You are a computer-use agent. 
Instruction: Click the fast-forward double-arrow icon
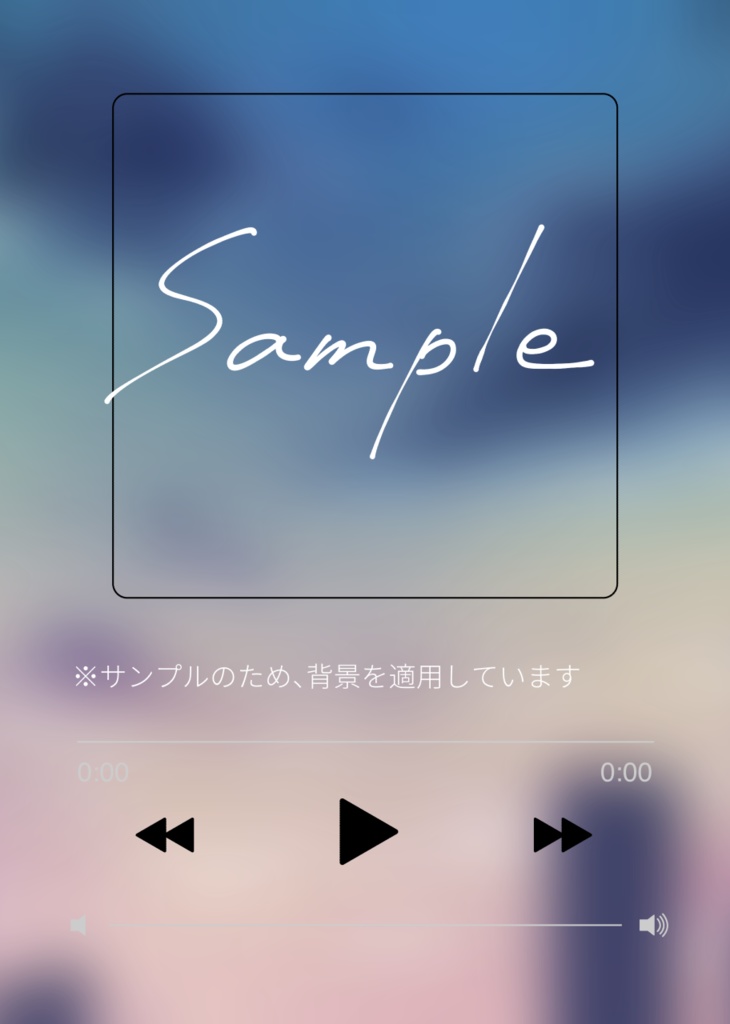pyautogui.click(x=563, y=833)
